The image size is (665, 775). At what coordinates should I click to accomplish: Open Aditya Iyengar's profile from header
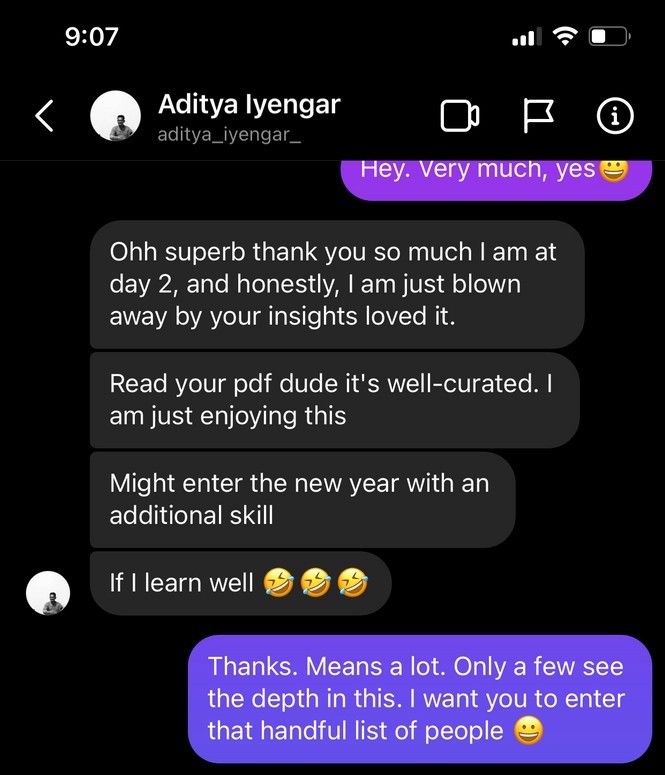[x=249, y=116]
